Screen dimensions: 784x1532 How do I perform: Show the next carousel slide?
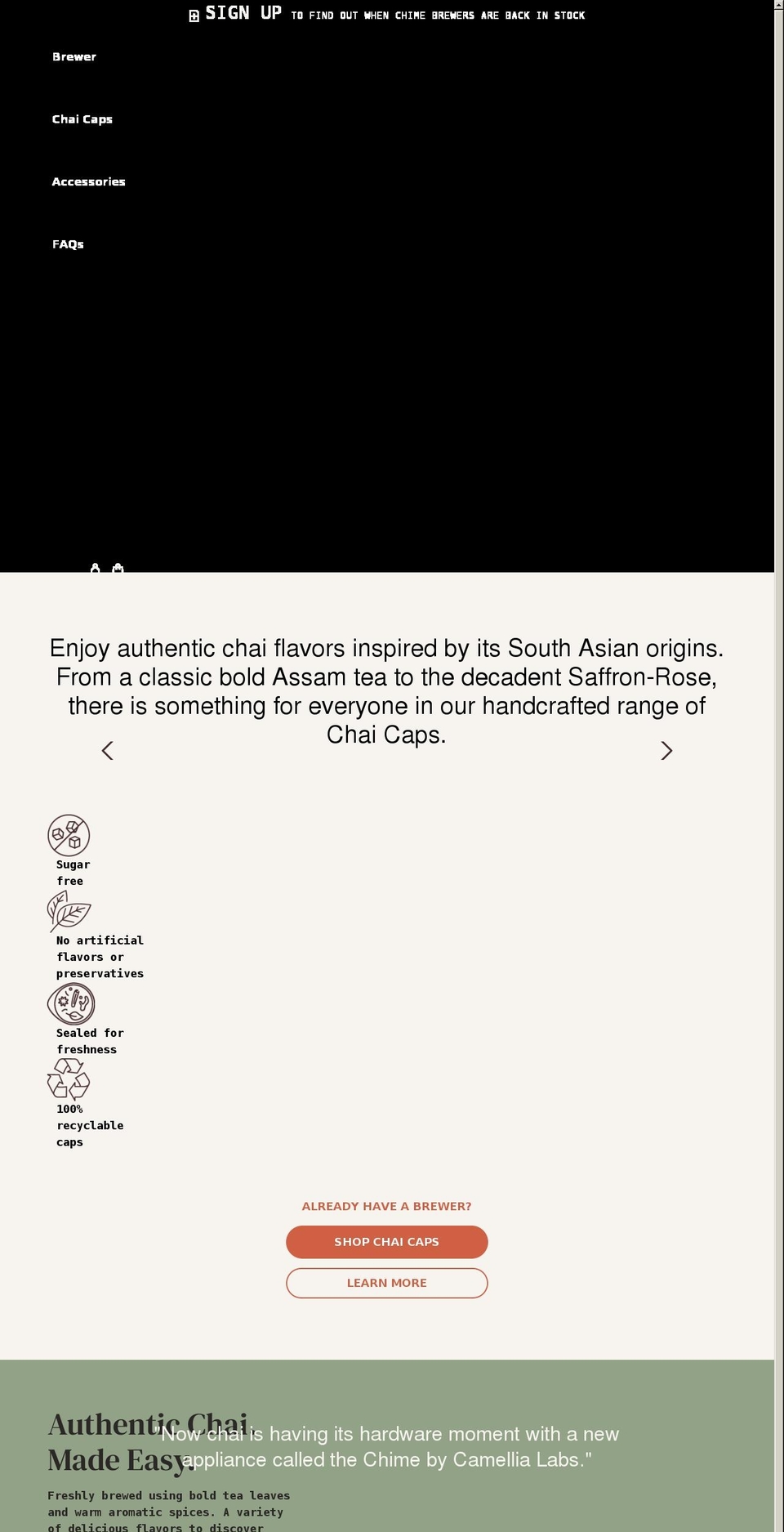coord(666,751)
